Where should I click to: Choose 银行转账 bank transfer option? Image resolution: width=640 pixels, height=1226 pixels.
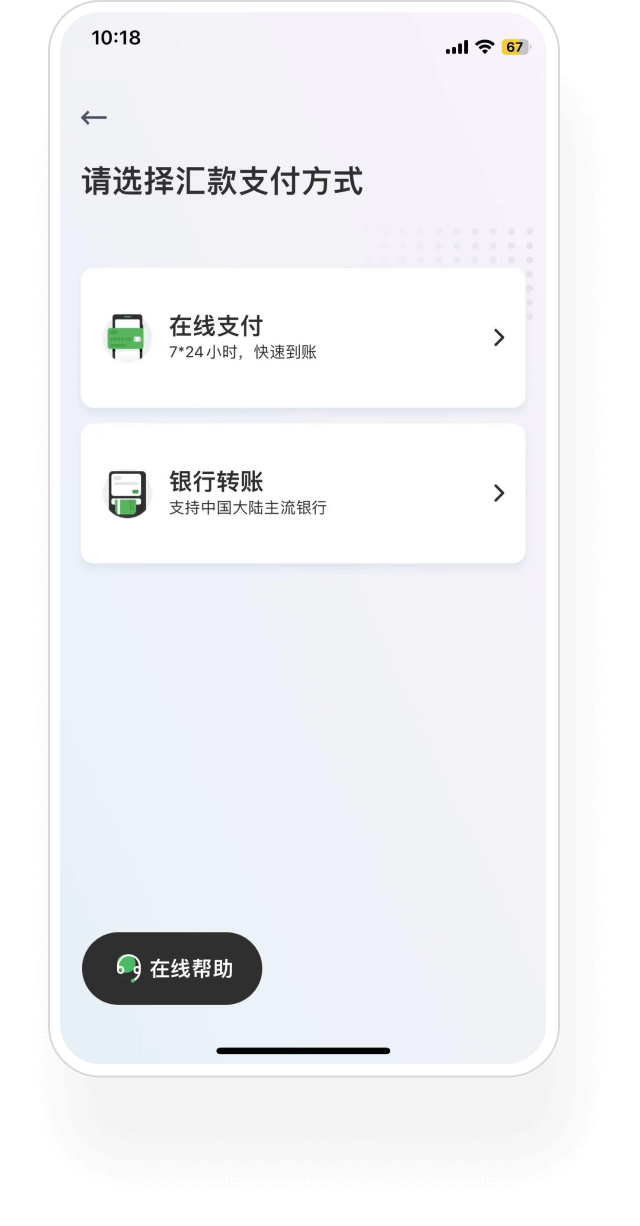tap(303, 494)
